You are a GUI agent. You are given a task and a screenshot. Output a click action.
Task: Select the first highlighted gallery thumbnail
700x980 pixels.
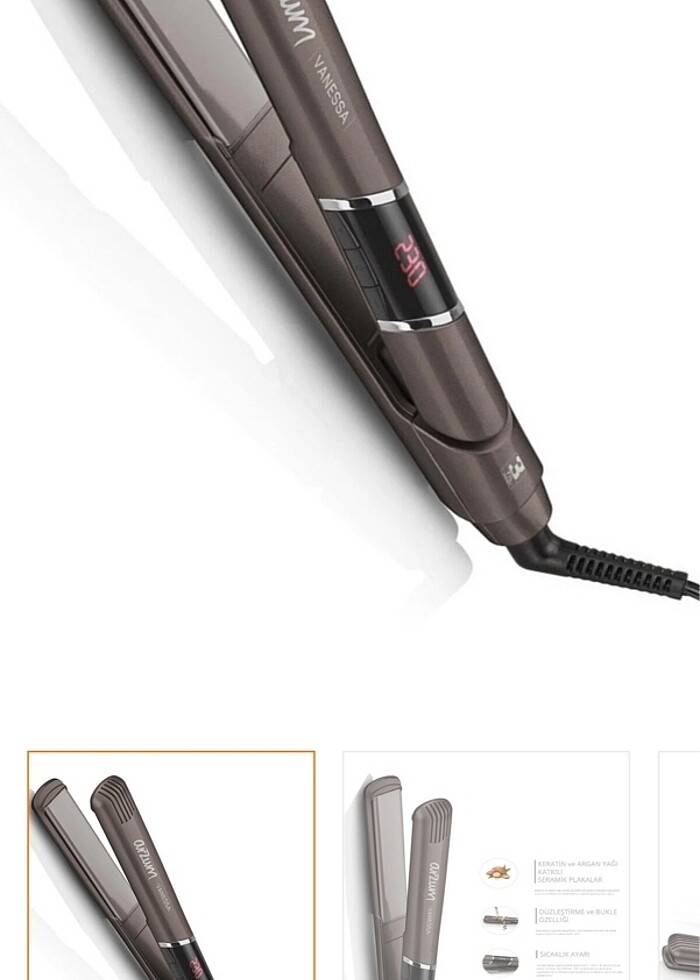coord(171,866)
